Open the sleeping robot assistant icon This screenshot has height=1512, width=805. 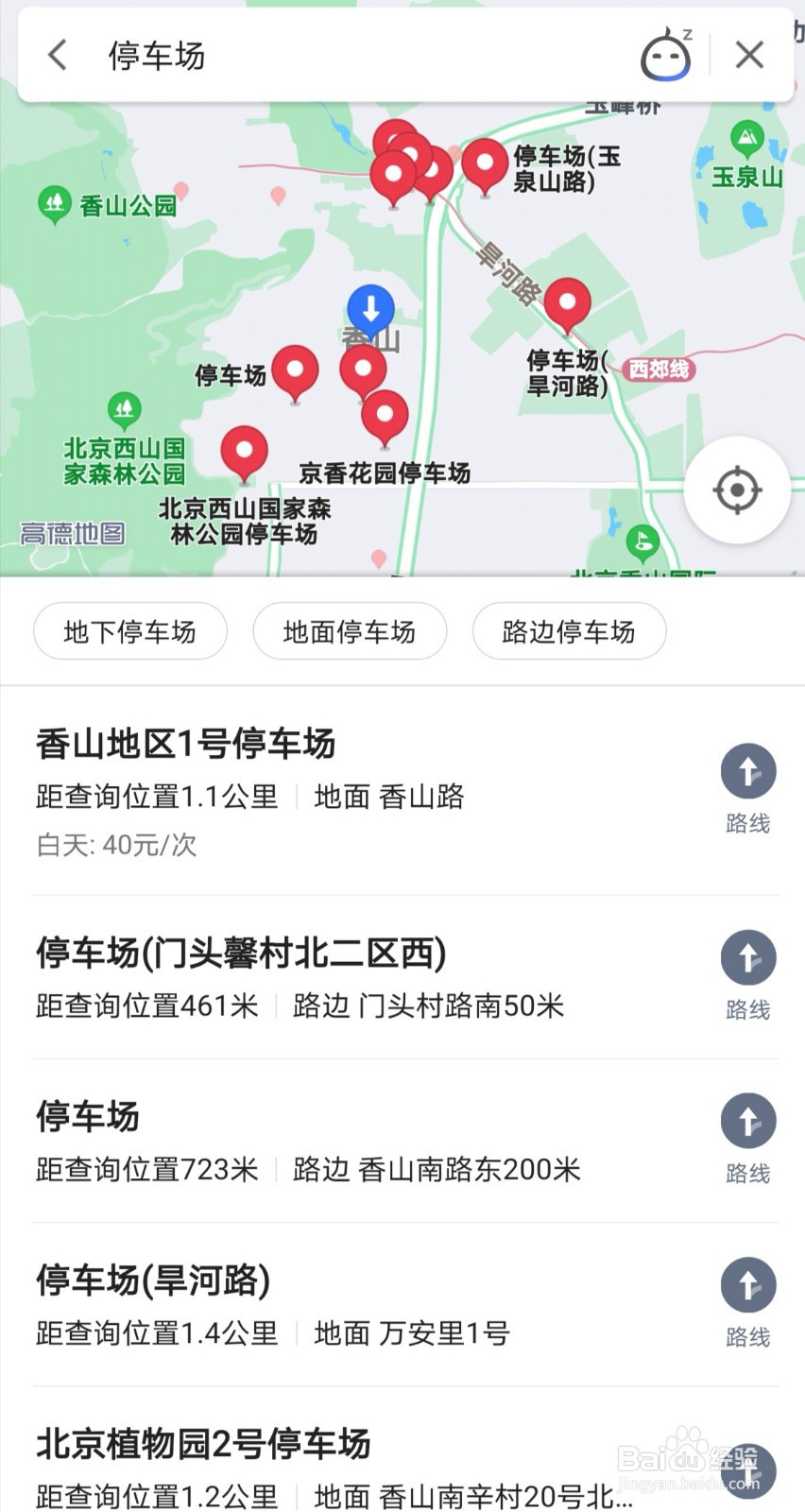pos(664,54)
